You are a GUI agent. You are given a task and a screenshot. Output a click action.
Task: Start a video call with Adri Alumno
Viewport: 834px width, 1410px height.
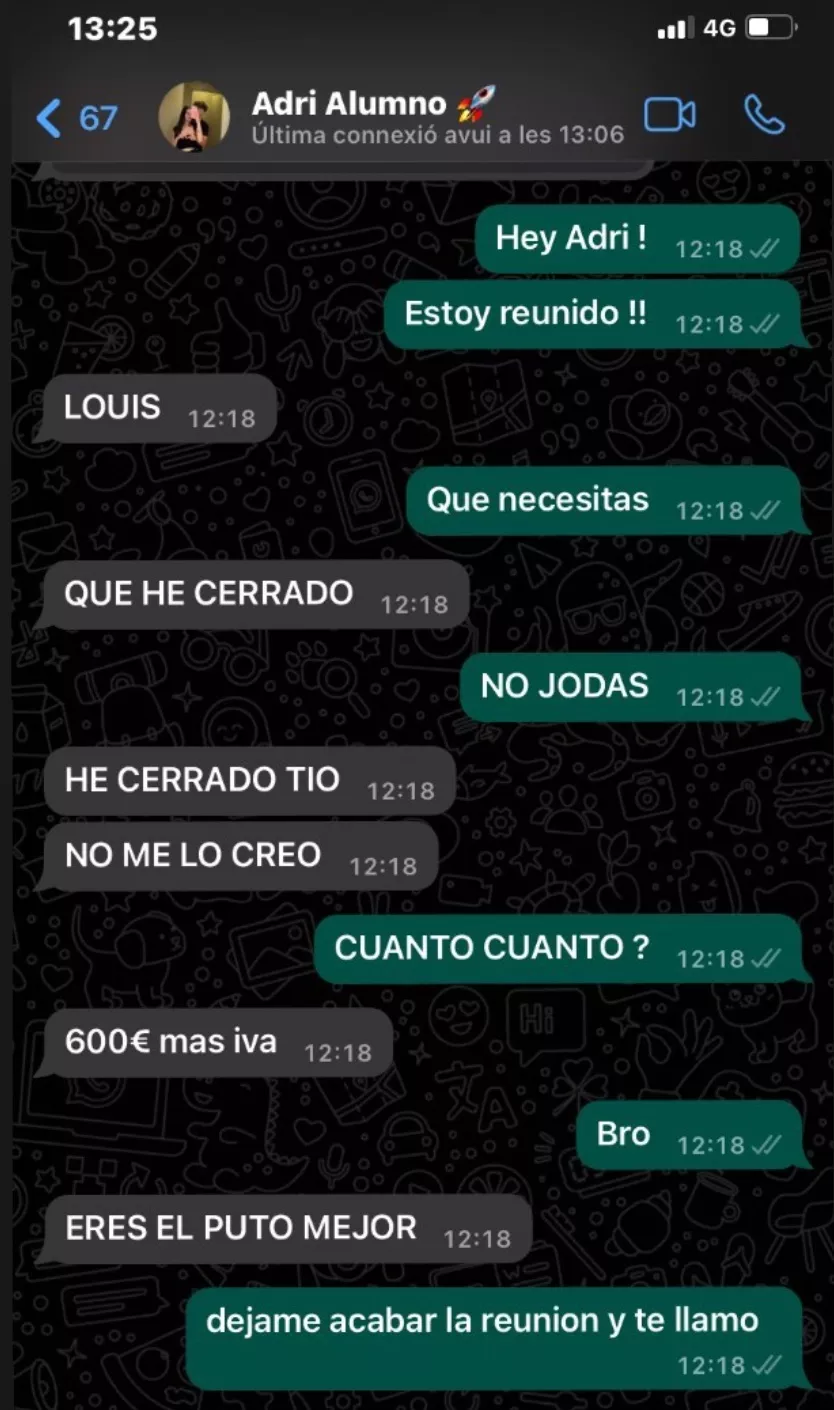pyautogui.click(x=669, y=116)
